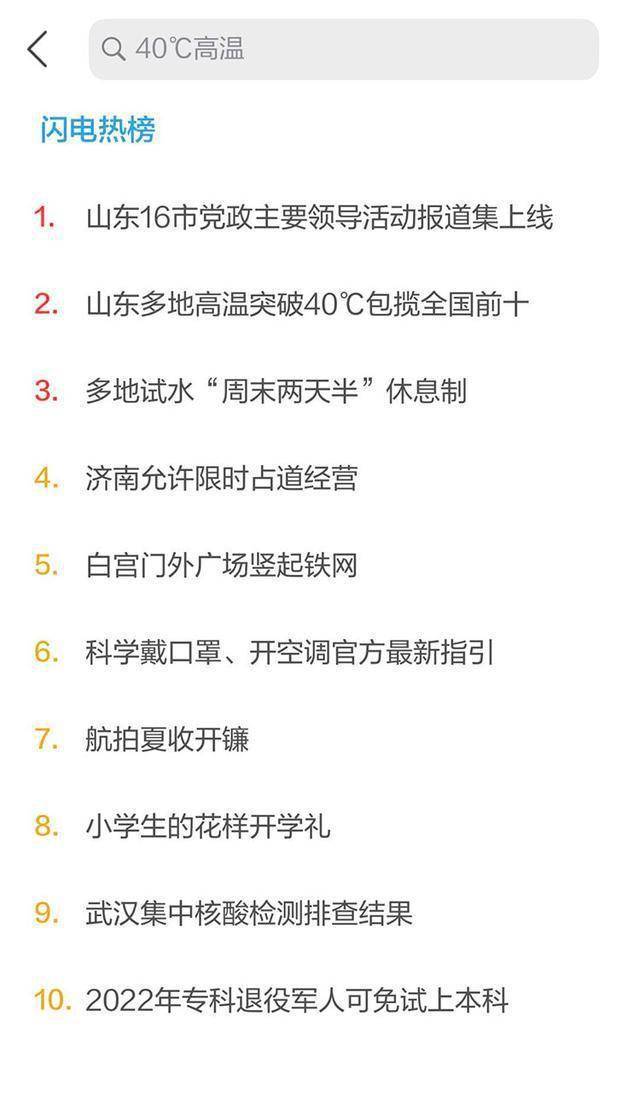640x1115 pixels.
Task: Open 山东16市党政主要领导活动报道集上线
Action: [x=318, y=217]
